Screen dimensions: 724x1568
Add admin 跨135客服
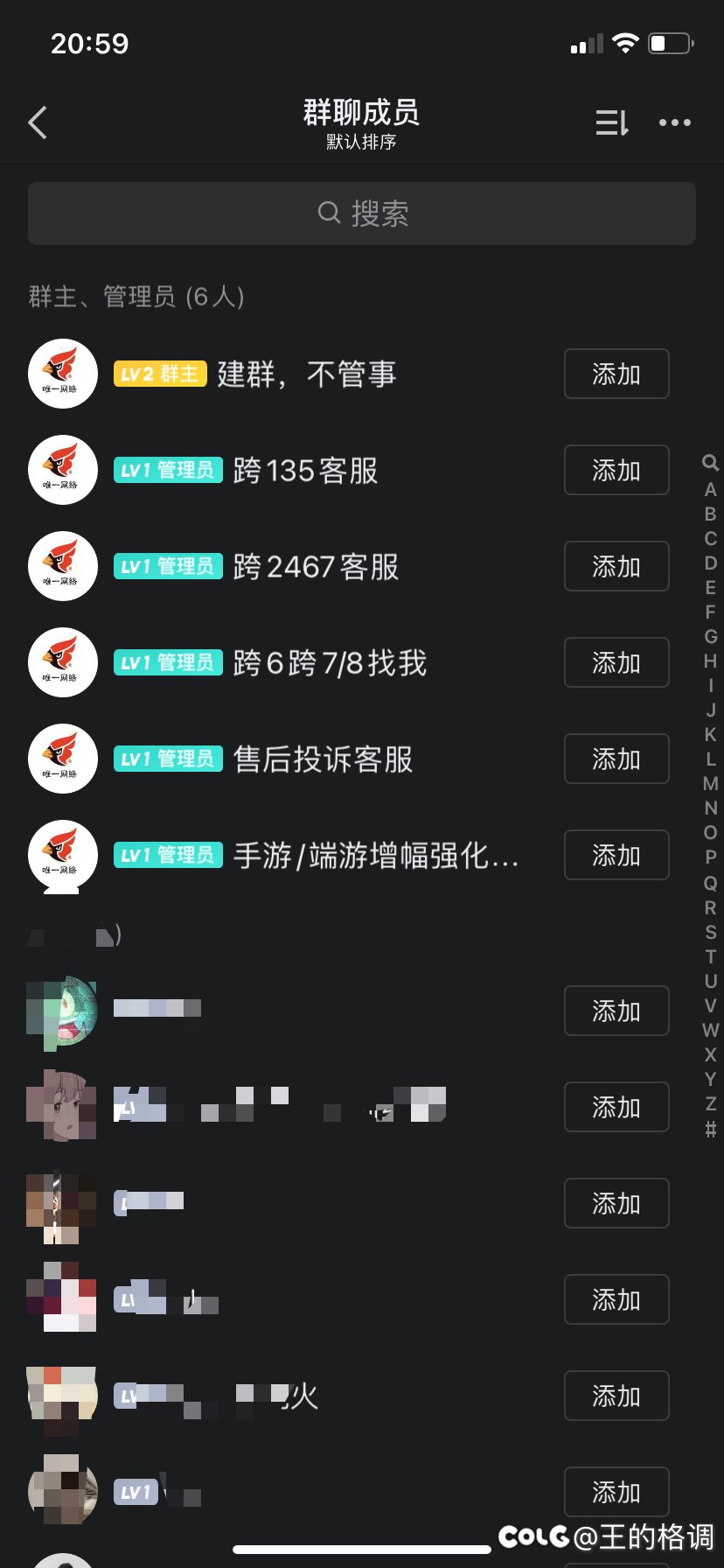[x=616, y=470]
